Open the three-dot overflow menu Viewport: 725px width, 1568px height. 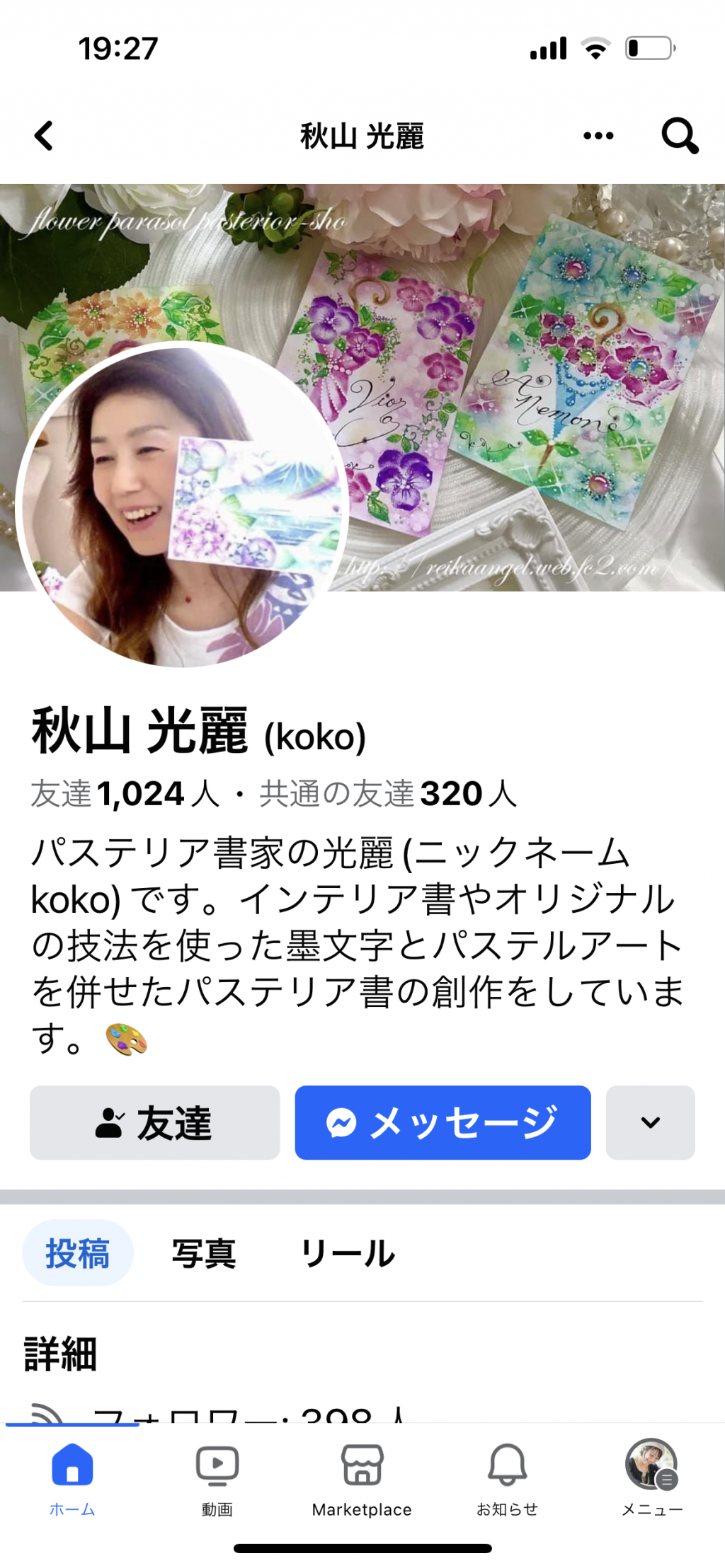click(x=598, y=136)
